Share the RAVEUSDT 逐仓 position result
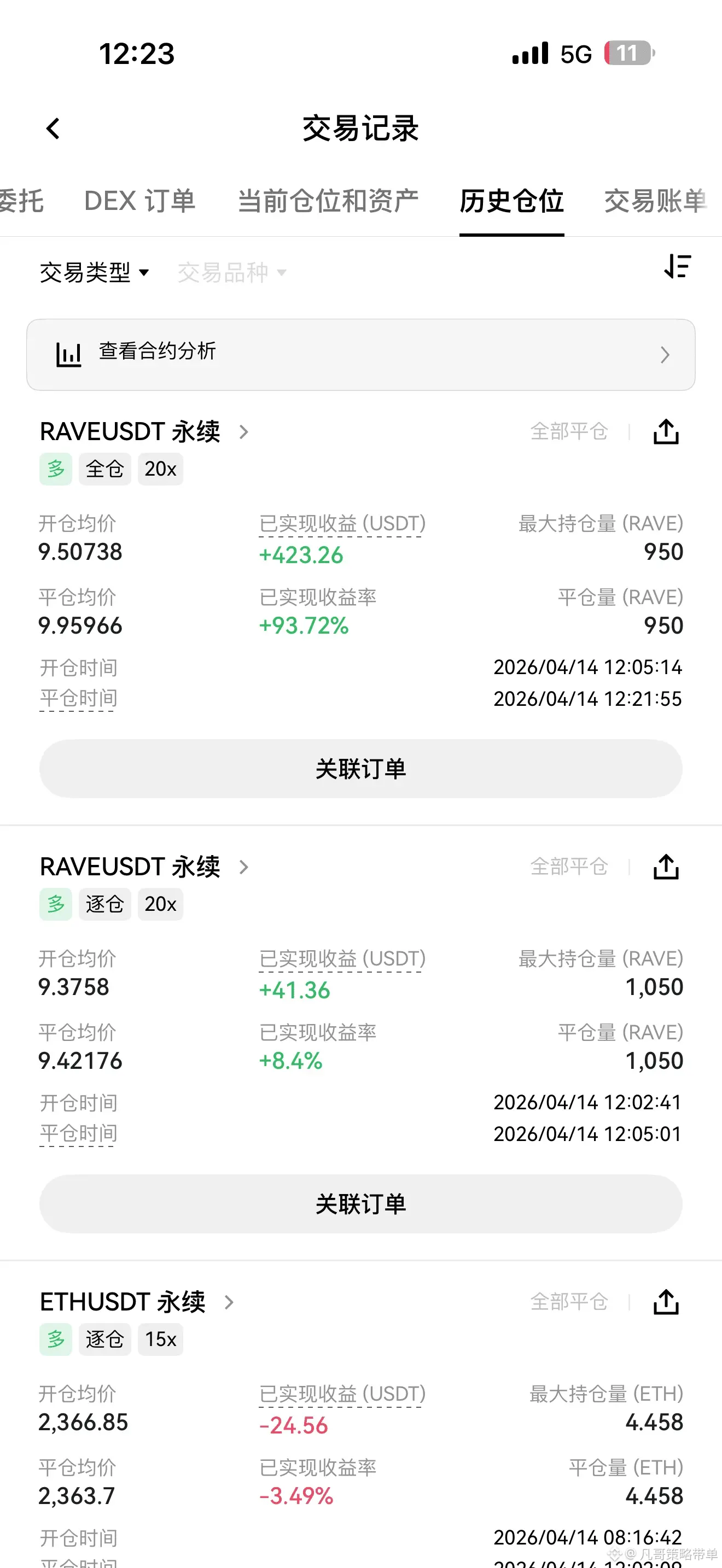The image size is (722, 1568). (665, 867)
